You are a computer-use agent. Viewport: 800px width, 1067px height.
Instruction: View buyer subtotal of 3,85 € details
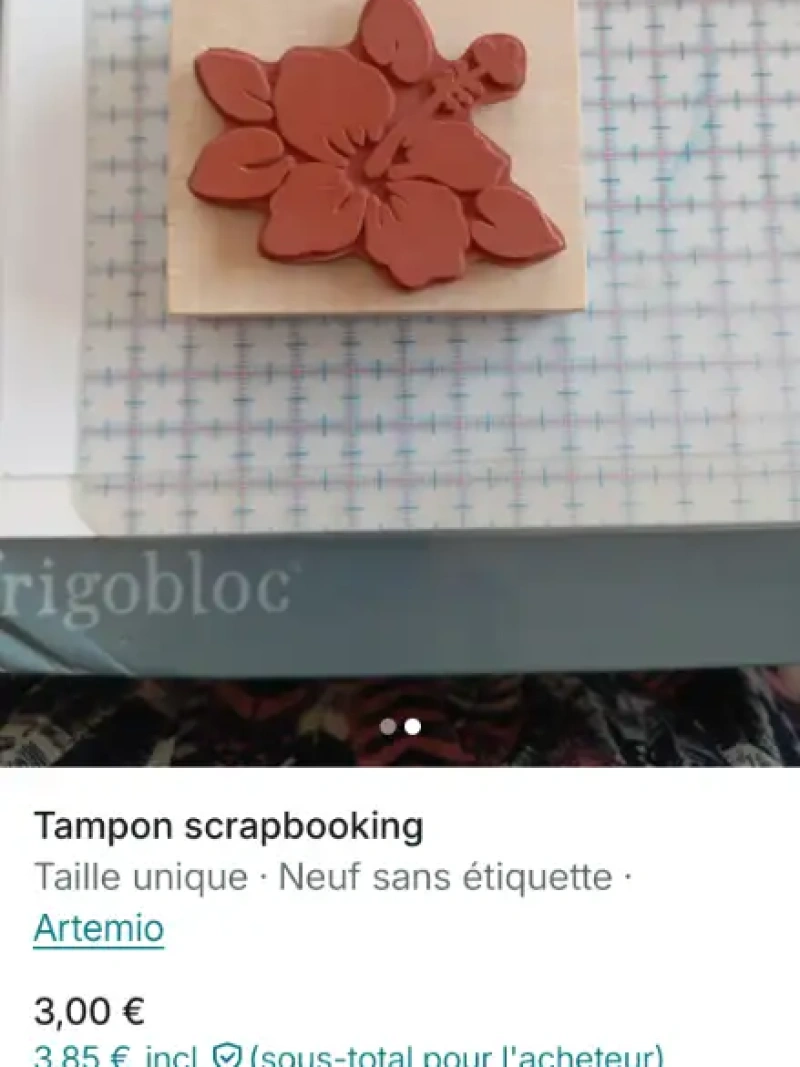coord(348,1056)
